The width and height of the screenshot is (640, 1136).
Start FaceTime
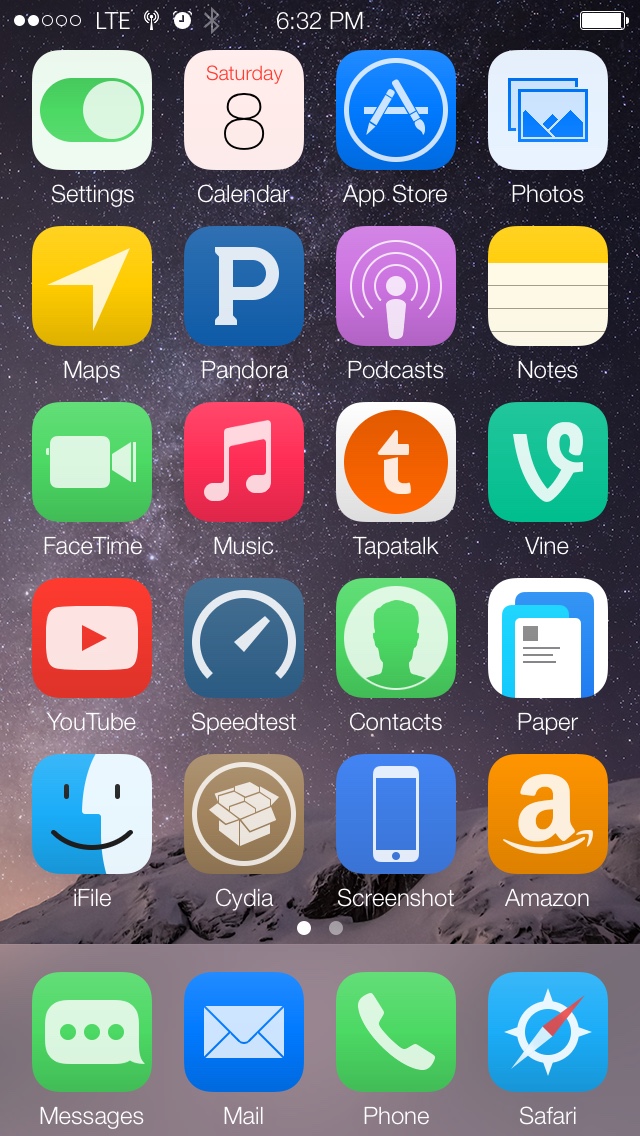click(x=92, y=462)
